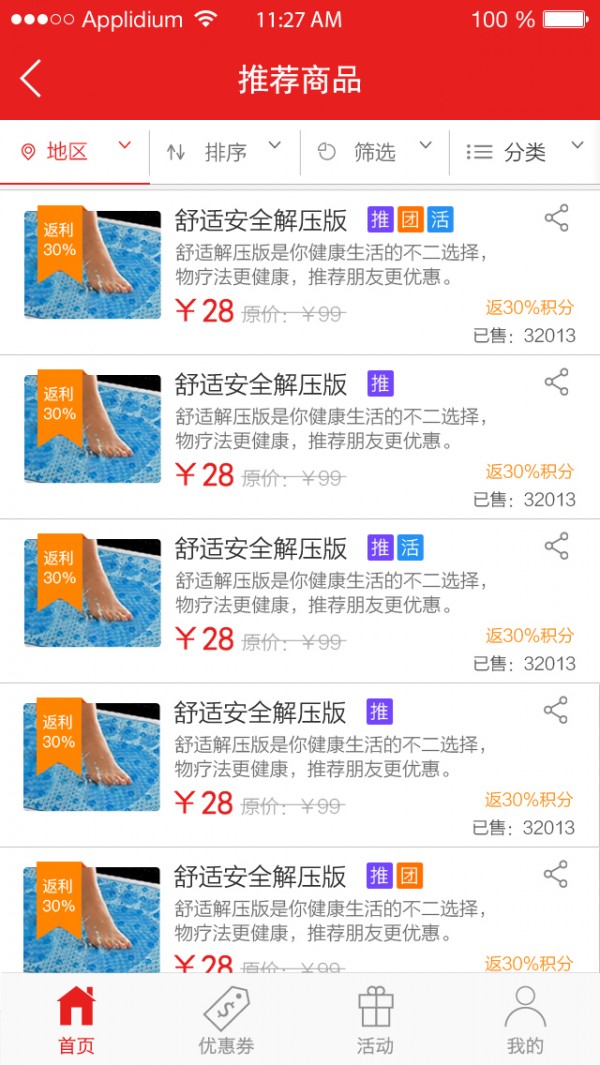Share the product tagged 推 活
The image size is (600, 1065).
point(556,546)
